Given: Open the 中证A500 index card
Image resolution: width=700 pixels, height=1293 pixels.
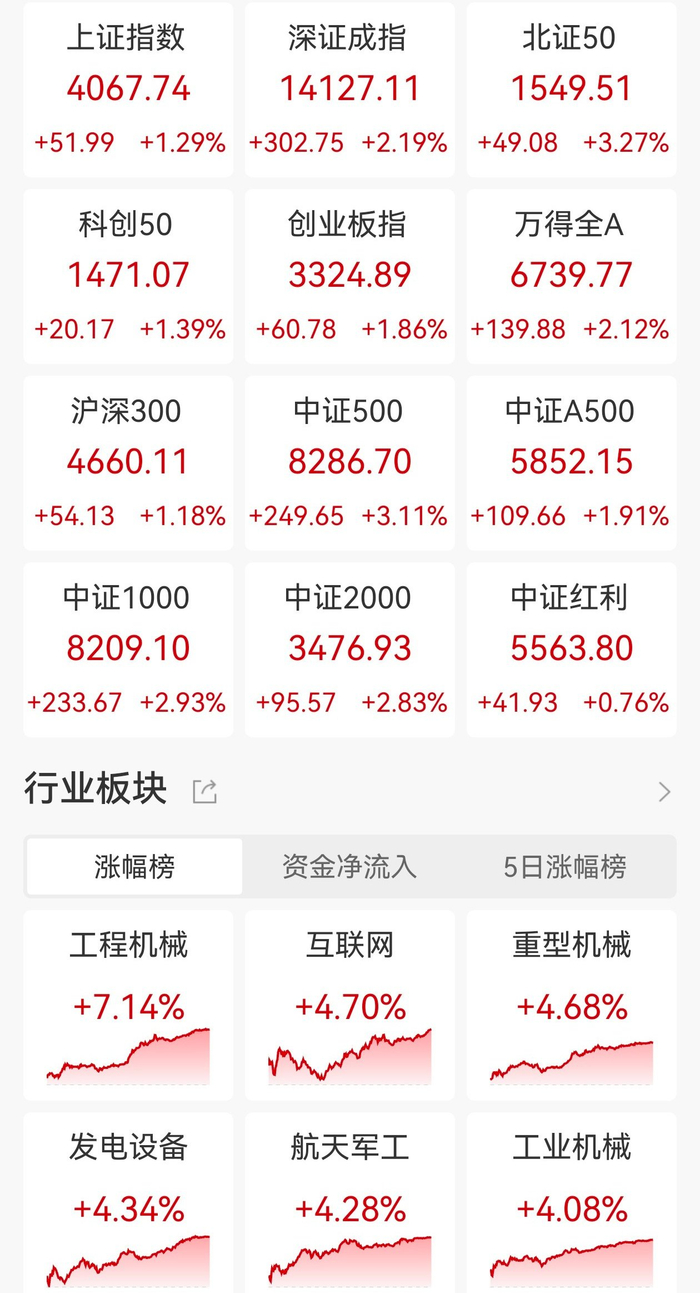Looking at the screenshot, I should coord(571,463).
